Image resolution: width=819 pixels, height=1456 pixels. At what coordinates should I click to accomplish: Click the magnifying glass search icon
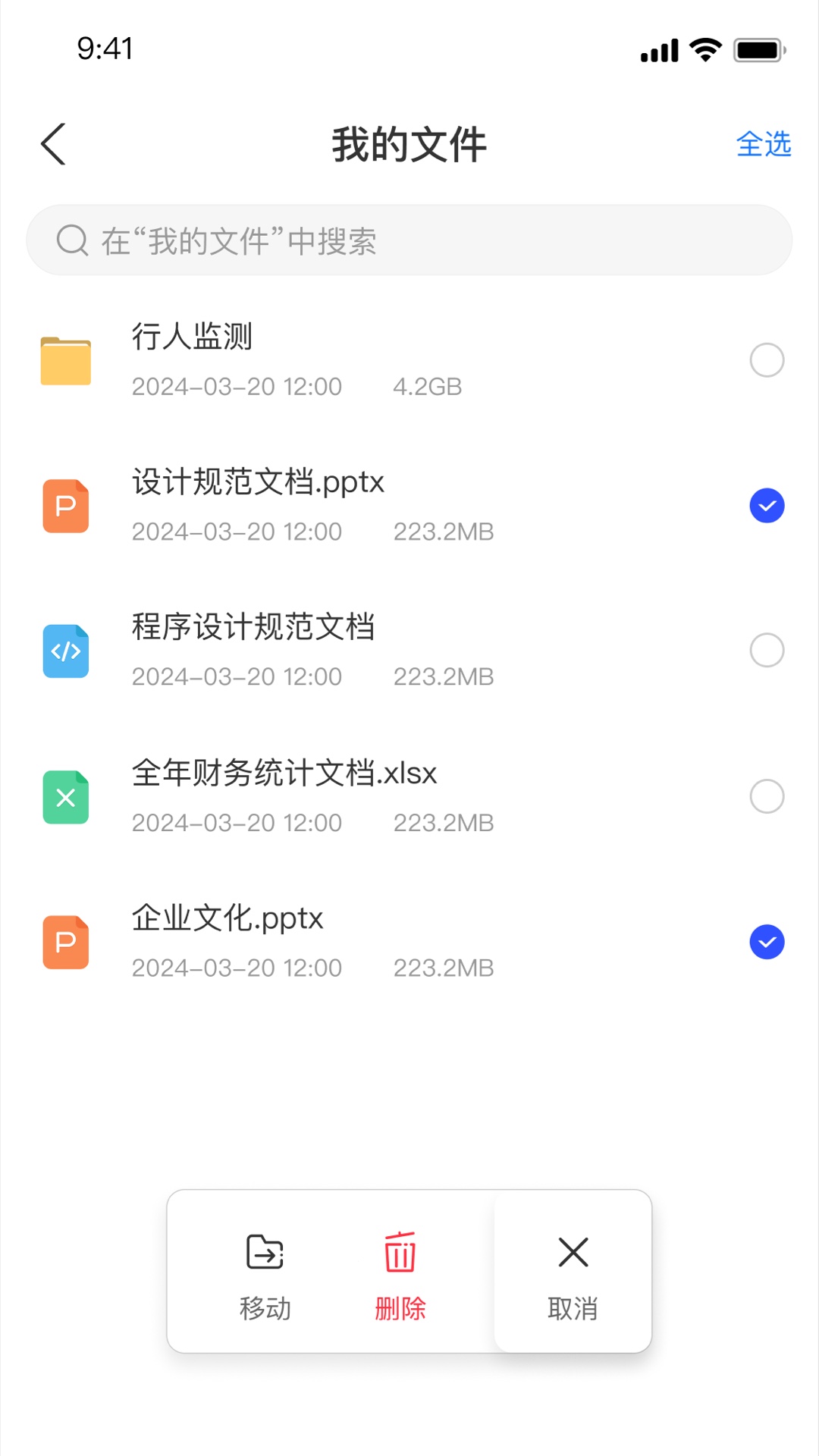tap(71, 239)
